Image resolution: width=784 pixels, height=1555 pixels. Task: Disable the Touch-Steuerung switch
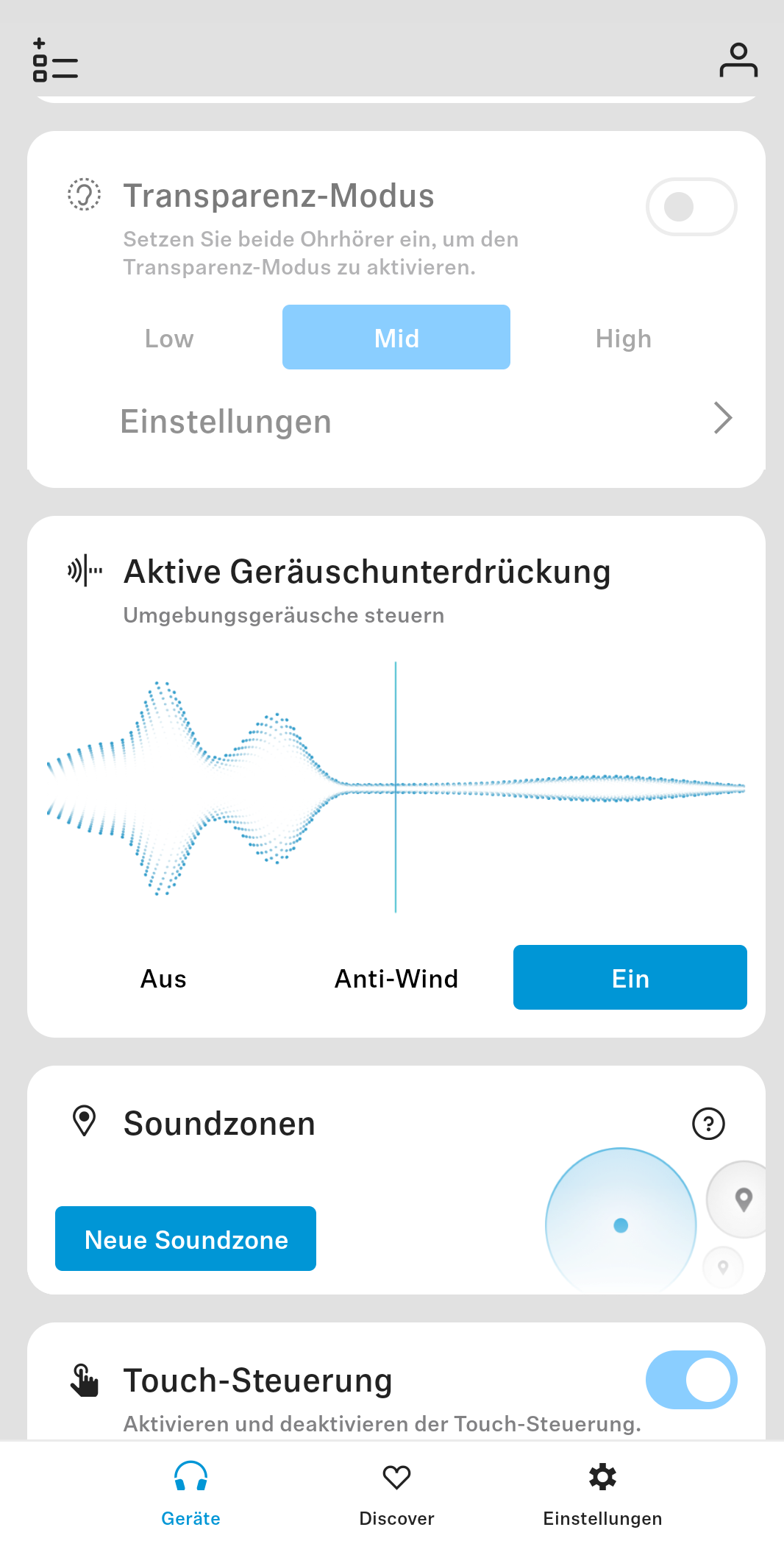(691, 1380)
